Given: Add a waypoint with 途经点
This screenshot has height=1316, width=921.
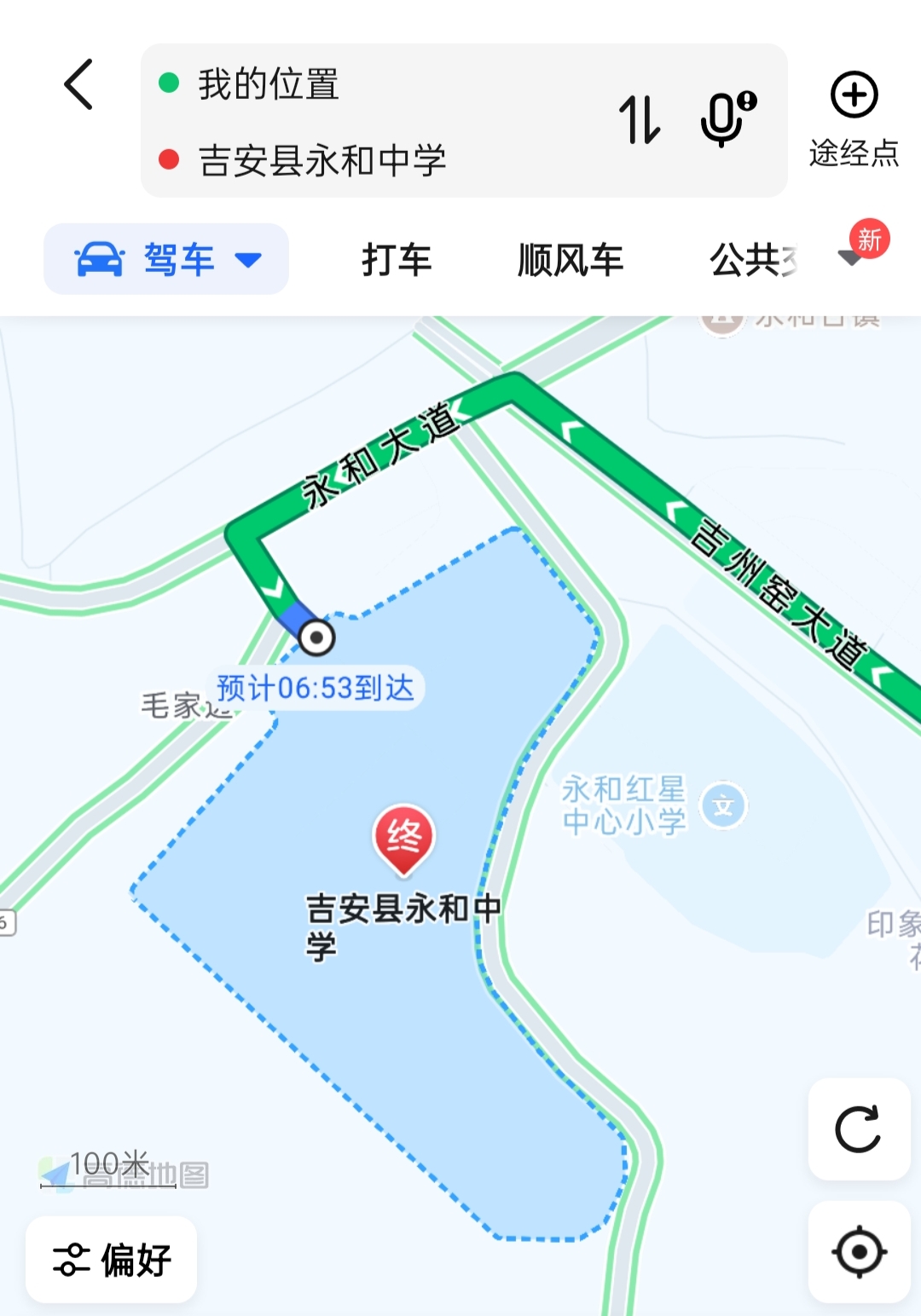Looking at the screenshot, I should 854,119.
